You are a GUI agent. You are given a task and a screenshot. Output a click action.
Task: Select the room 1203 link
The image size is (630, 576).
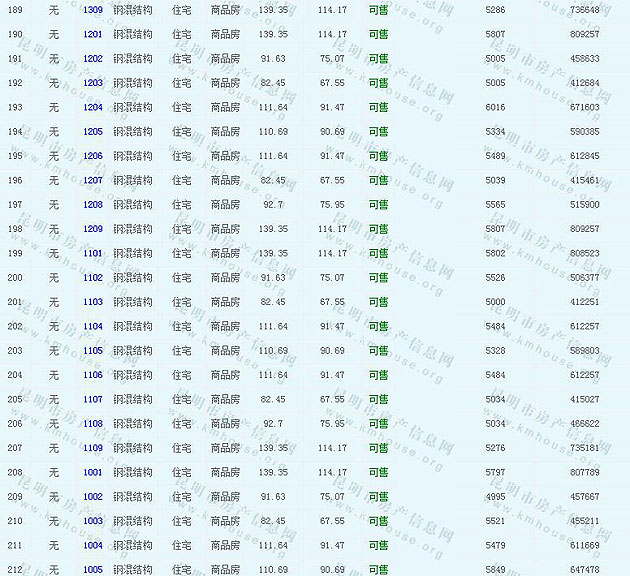[92, 83]
